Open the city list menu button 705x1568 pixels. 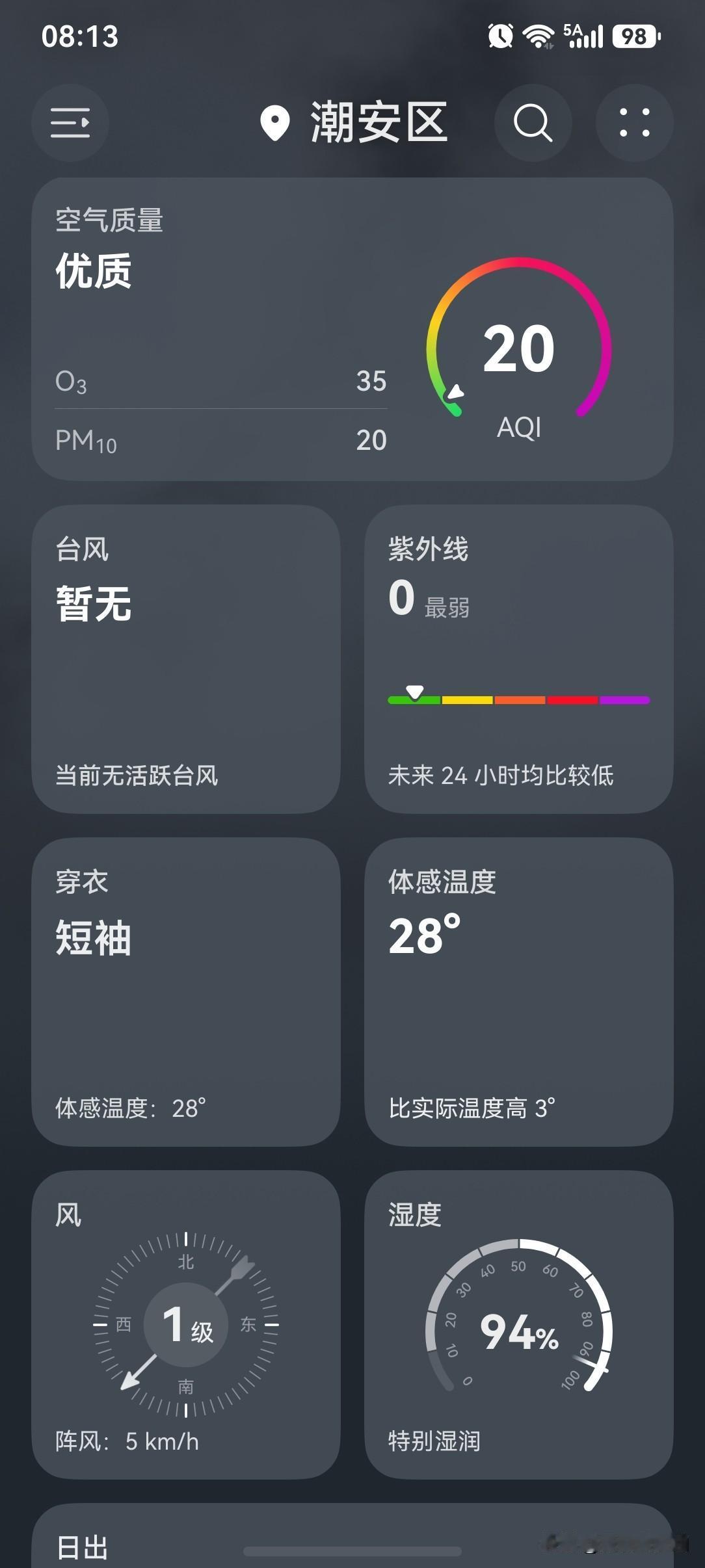70,123
